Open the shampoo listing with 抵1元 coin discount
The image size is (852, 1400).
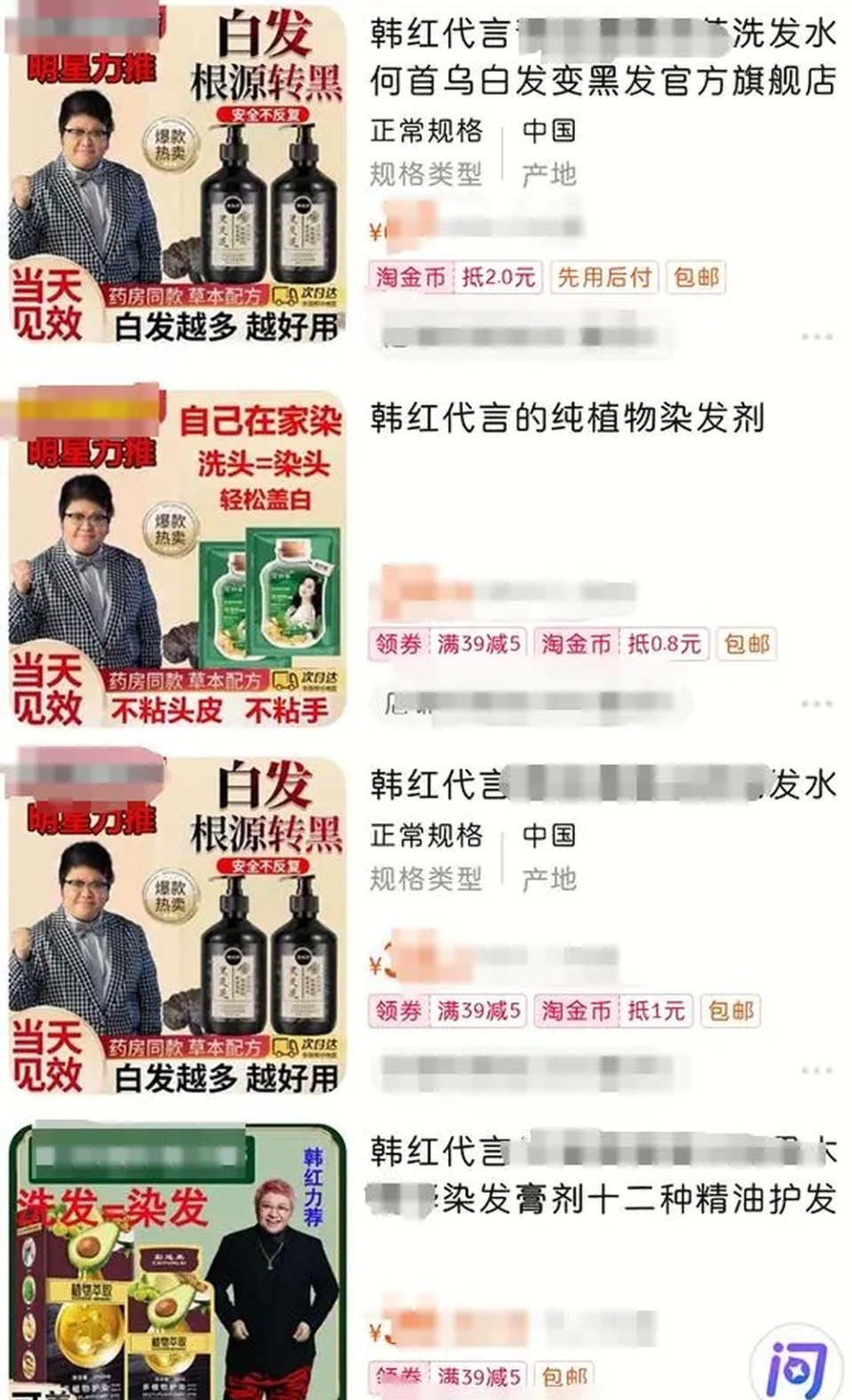pyautogui.click(x=602, y=785)
